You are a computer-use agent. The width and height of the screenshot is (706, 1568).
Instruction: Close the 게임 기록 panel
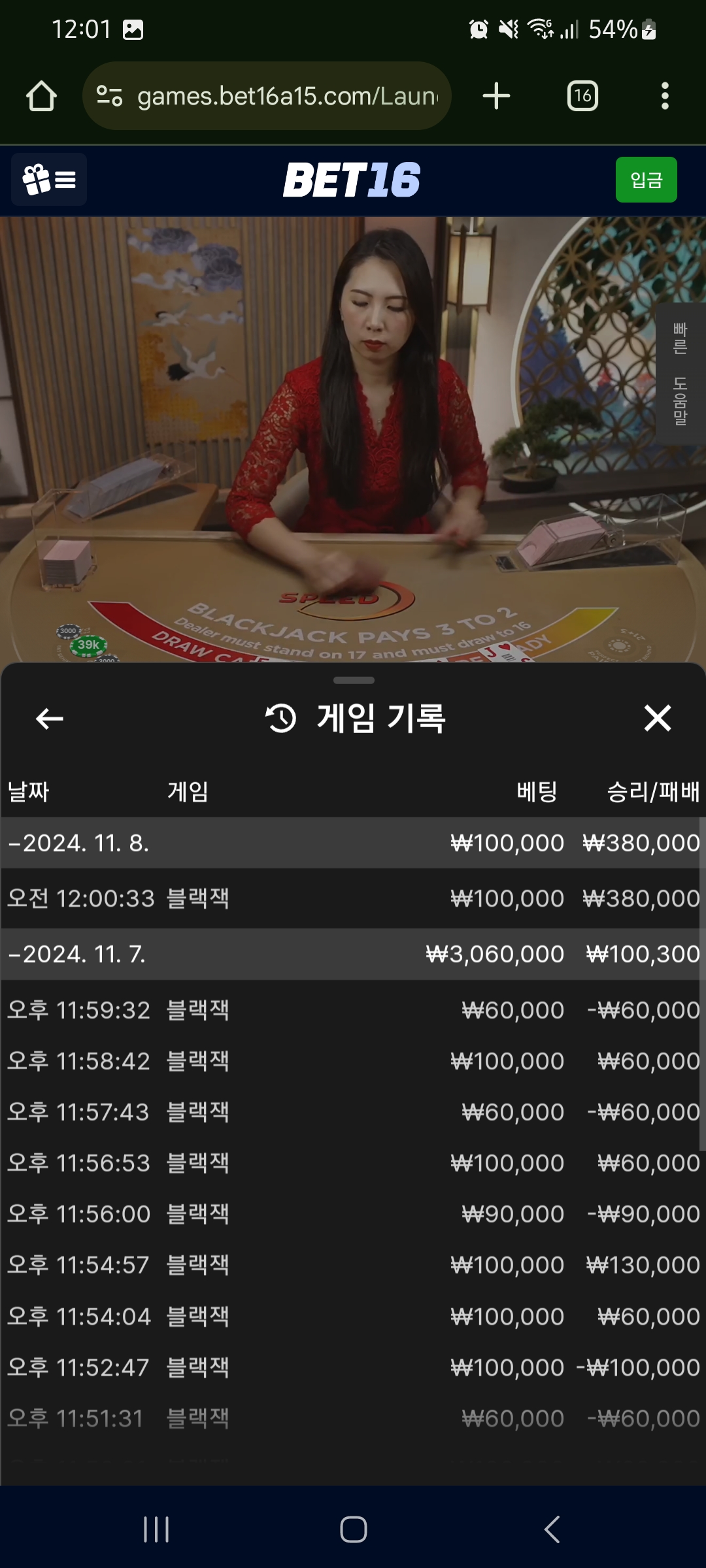(x=657, y=718)
